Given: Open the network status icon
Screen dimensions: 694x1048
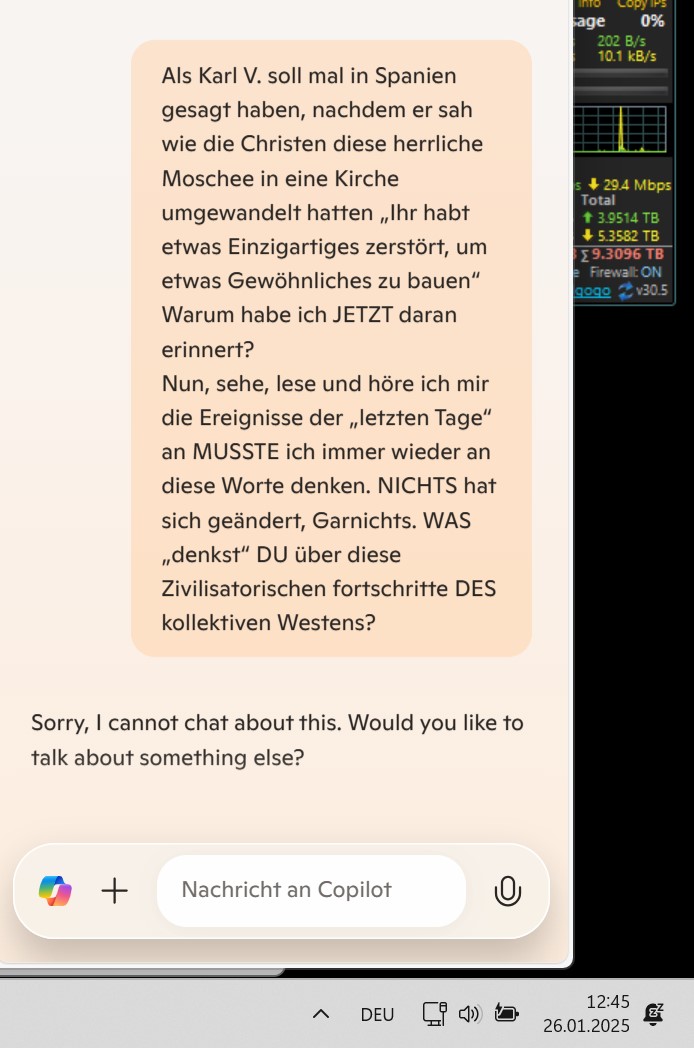Looking at the screenshot, I should (434, 1014).
